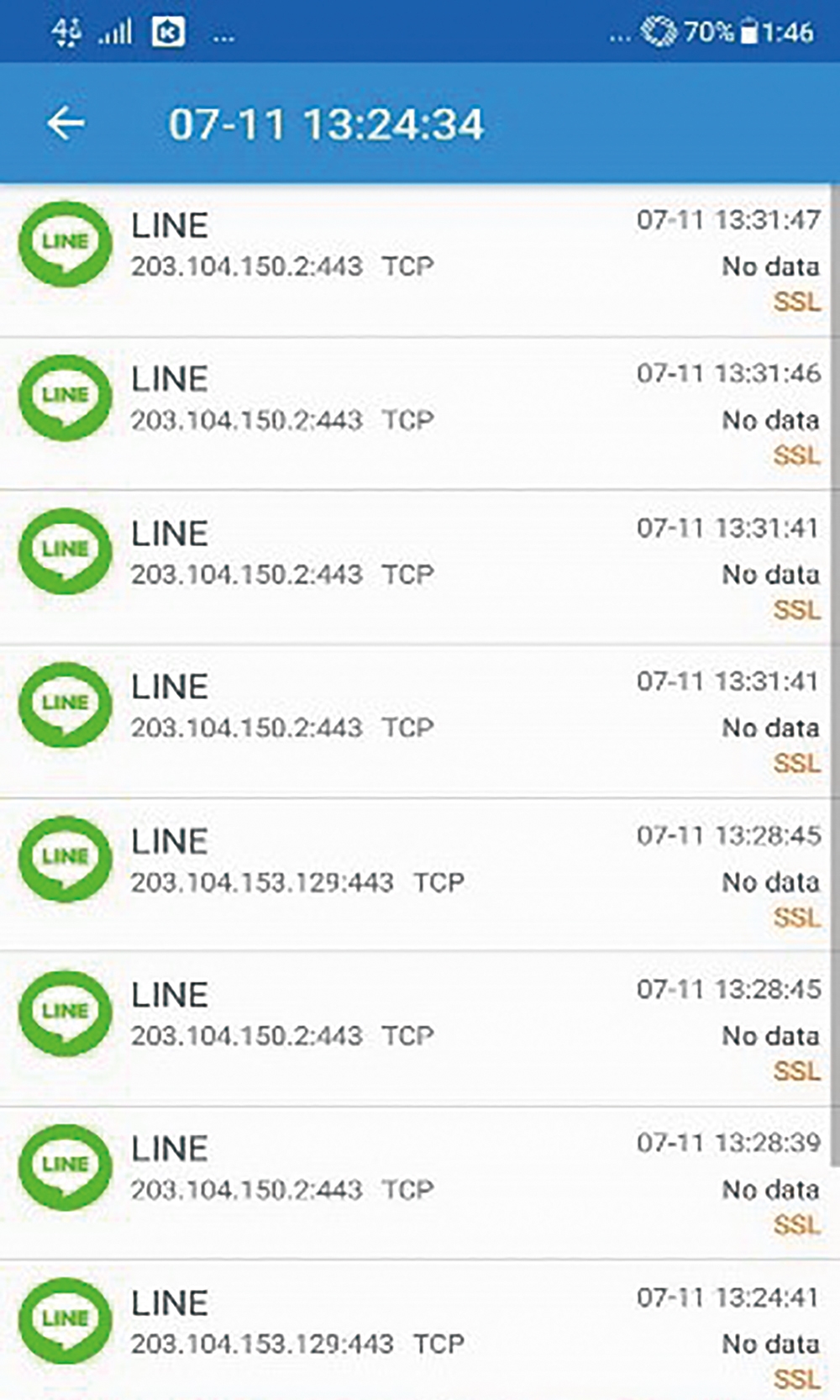Go back using the arrow icon
The image size is (840, 1400).
[66, 124]
